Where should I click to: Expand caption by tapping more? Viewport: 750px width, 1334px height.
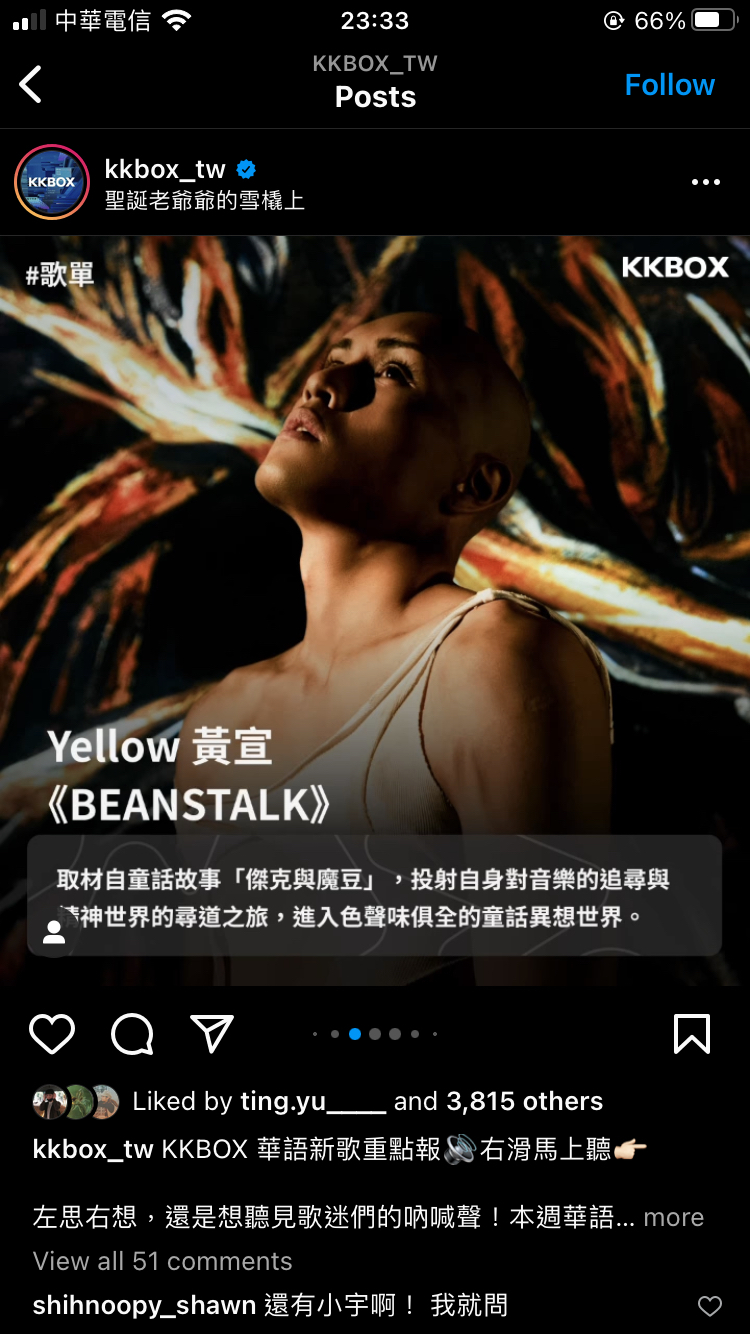673,1217
